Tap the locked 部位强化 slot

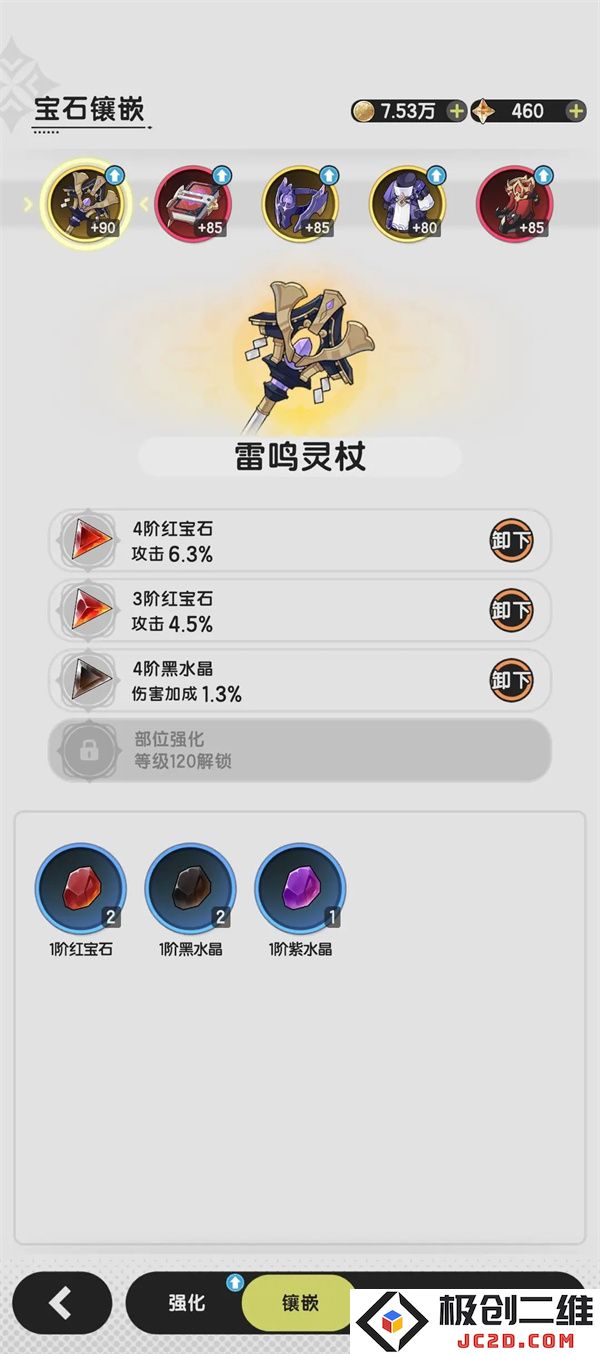point(300,750)
